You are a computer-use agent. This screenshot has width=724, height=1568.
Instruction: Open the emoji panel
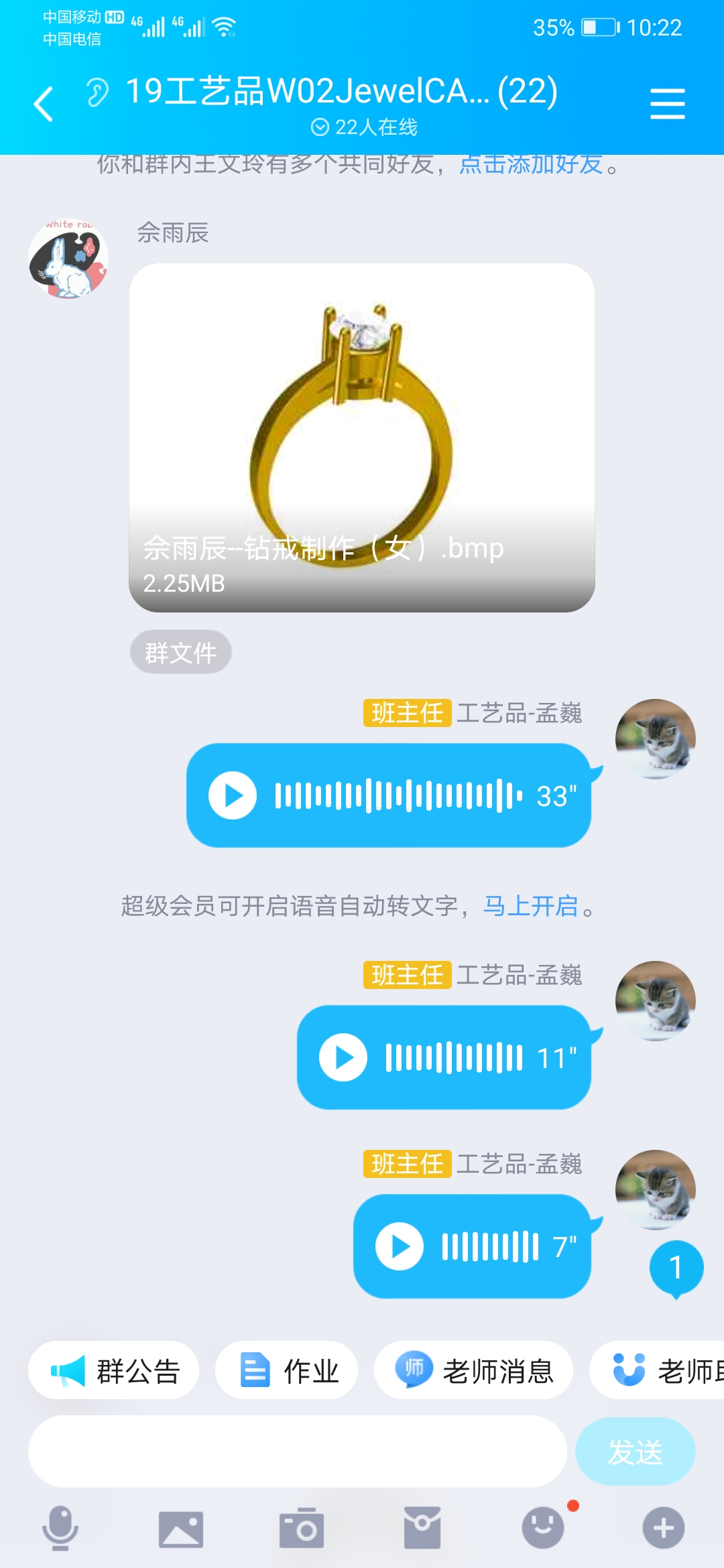click(x=543, y=1528)
